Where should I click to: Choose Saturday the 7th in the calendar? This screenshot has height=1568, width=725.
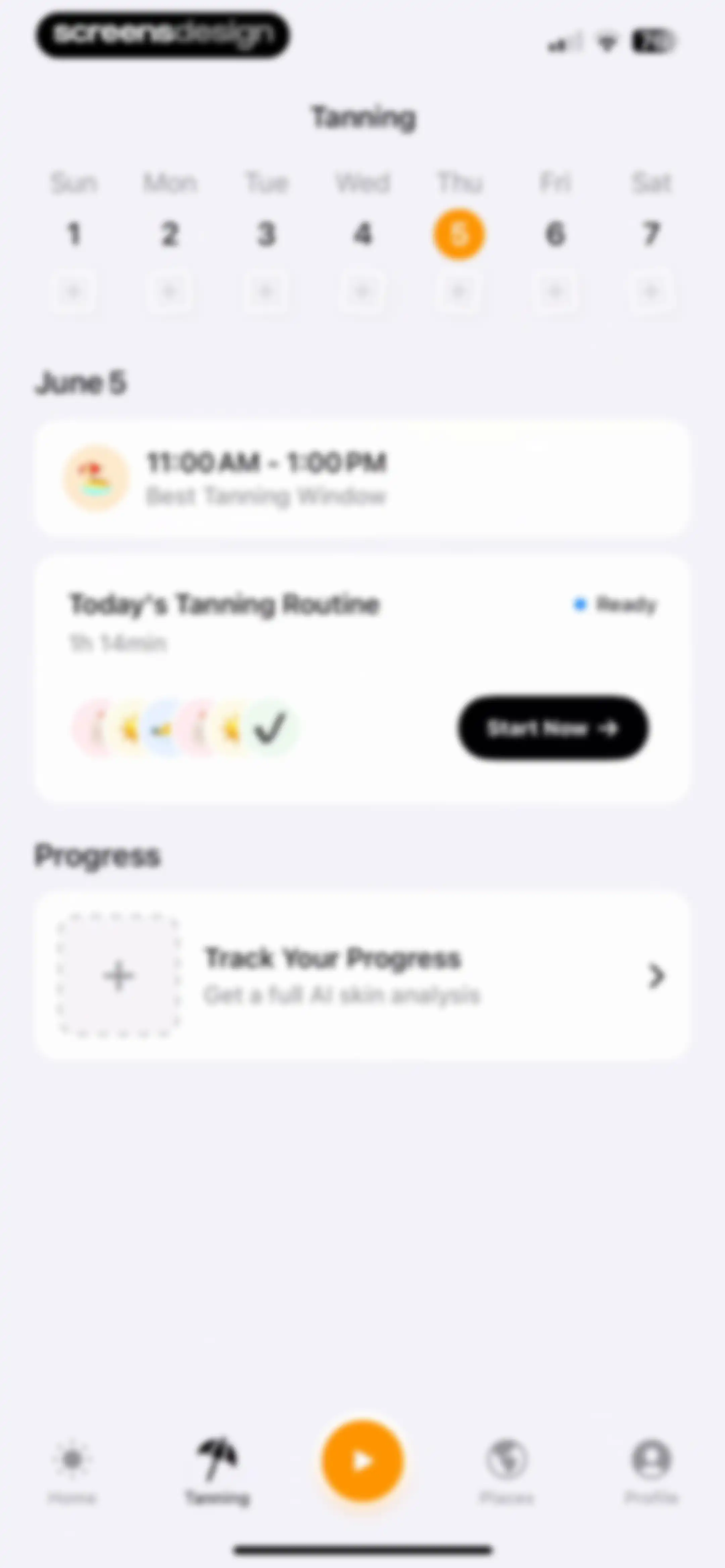pyautogui.click(x=651, y=234)
